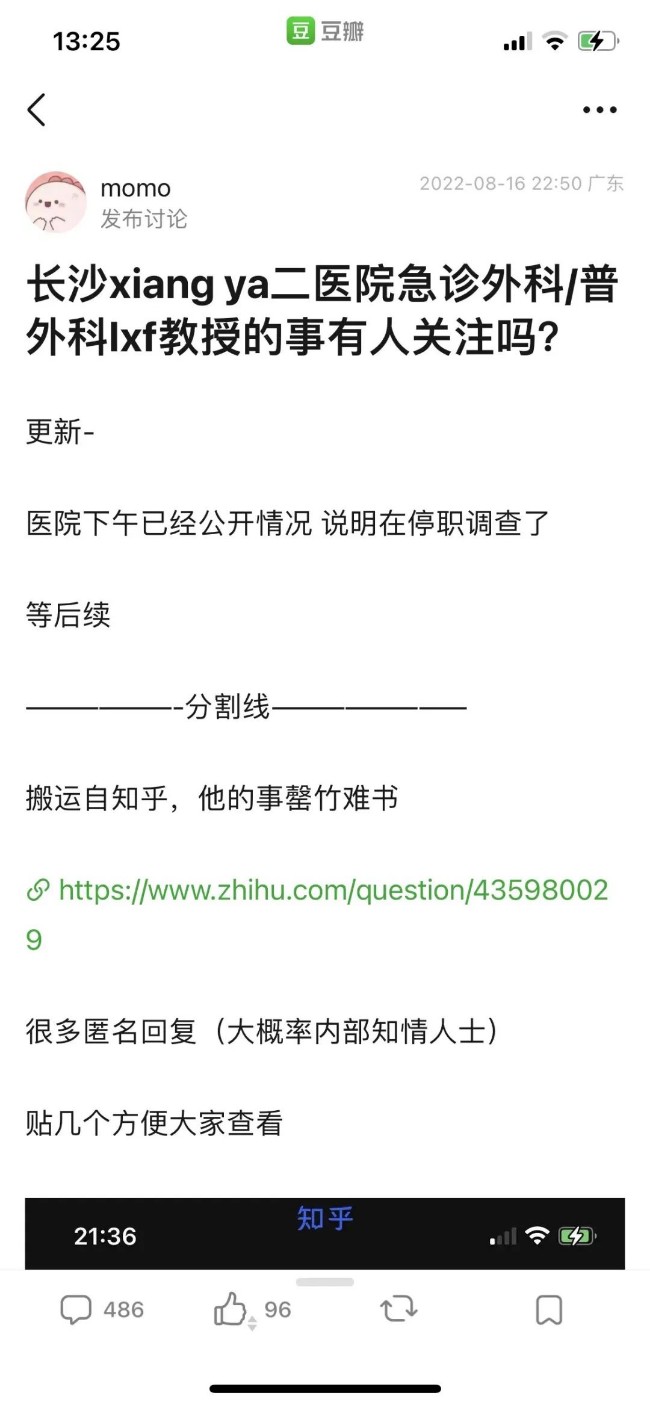Screen dimensions: 650x1406
Task: View the 486 comments
Action: pos(102,1309)
